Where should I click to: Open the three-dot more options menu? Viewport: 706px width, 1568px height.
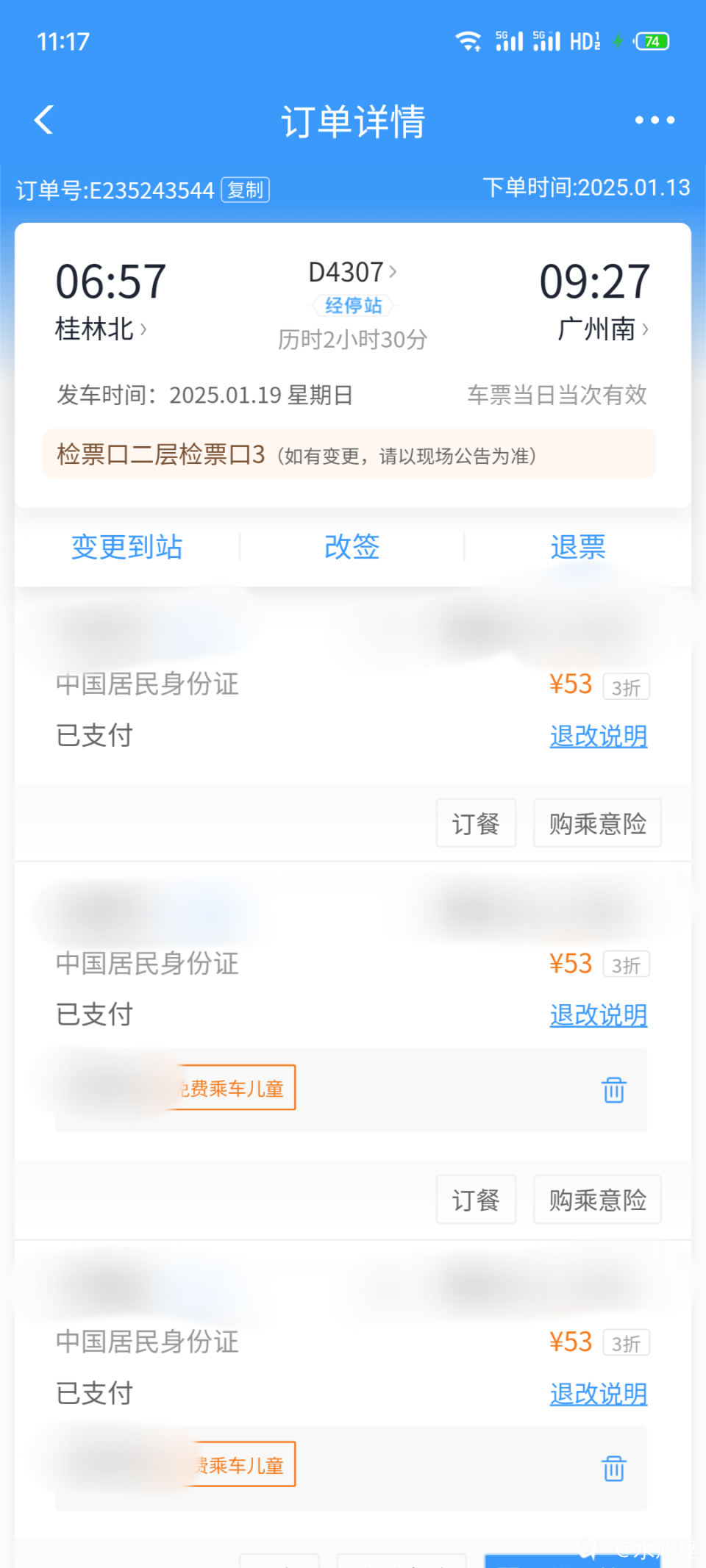tap(655, 120)
